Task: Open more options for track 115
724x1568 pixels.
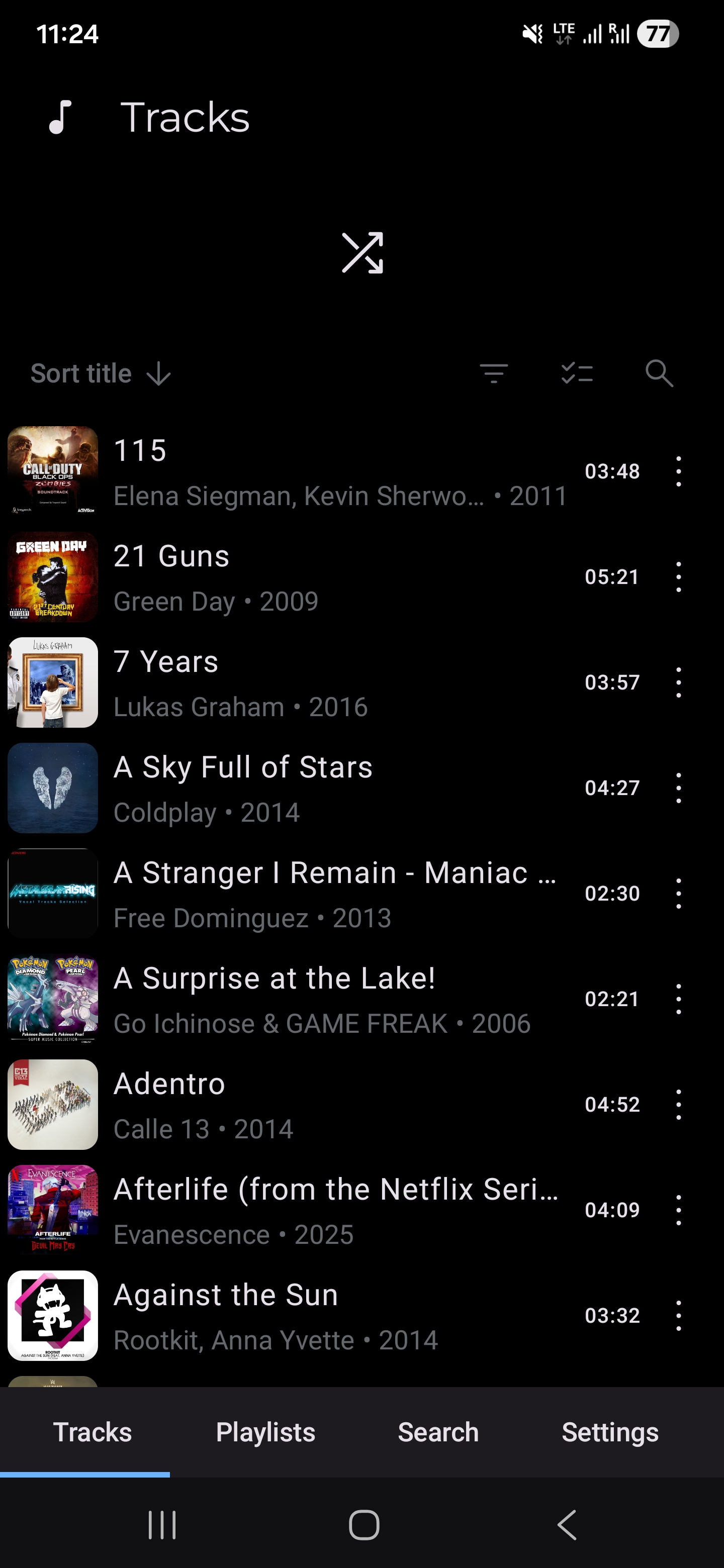Action: [x=678, y=471]
